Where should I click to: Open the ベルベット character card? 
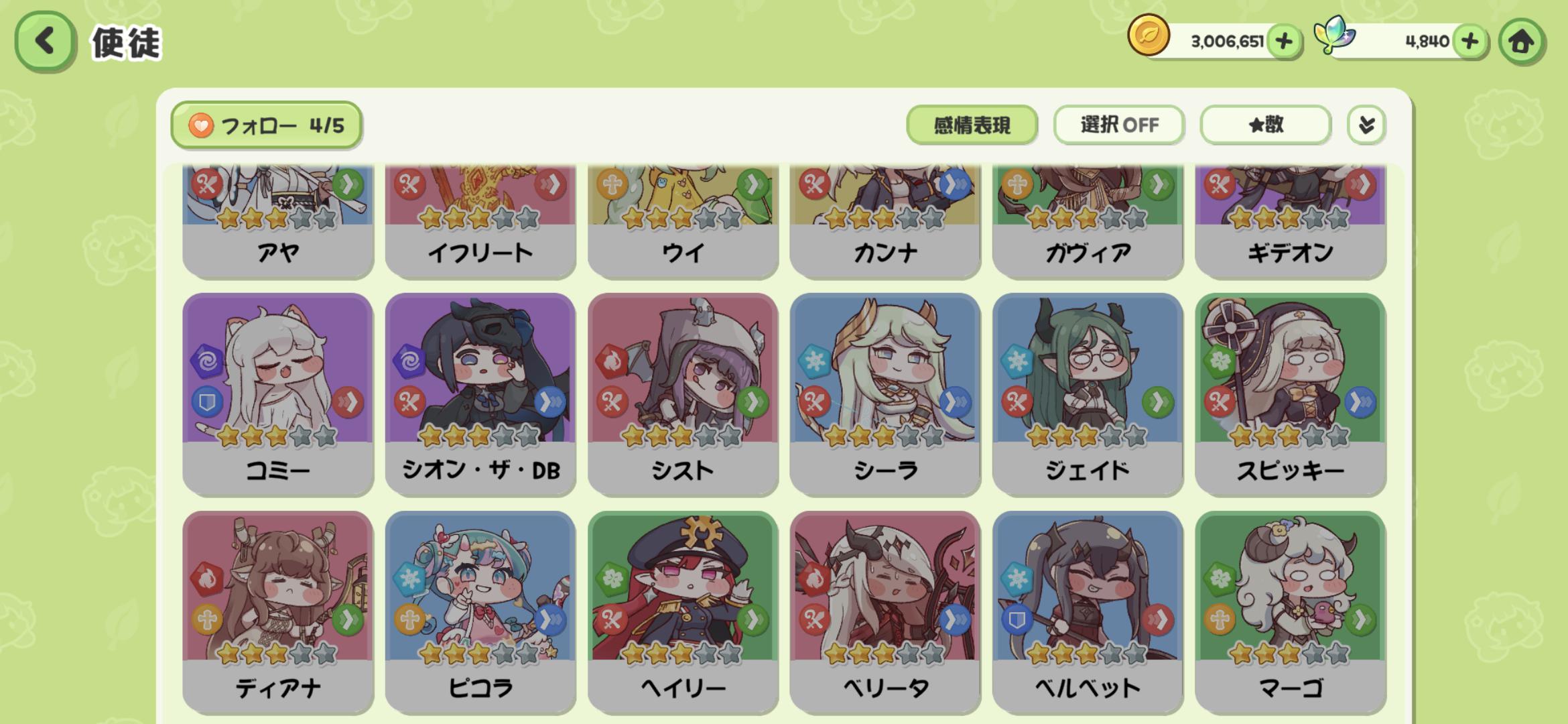1088,611
